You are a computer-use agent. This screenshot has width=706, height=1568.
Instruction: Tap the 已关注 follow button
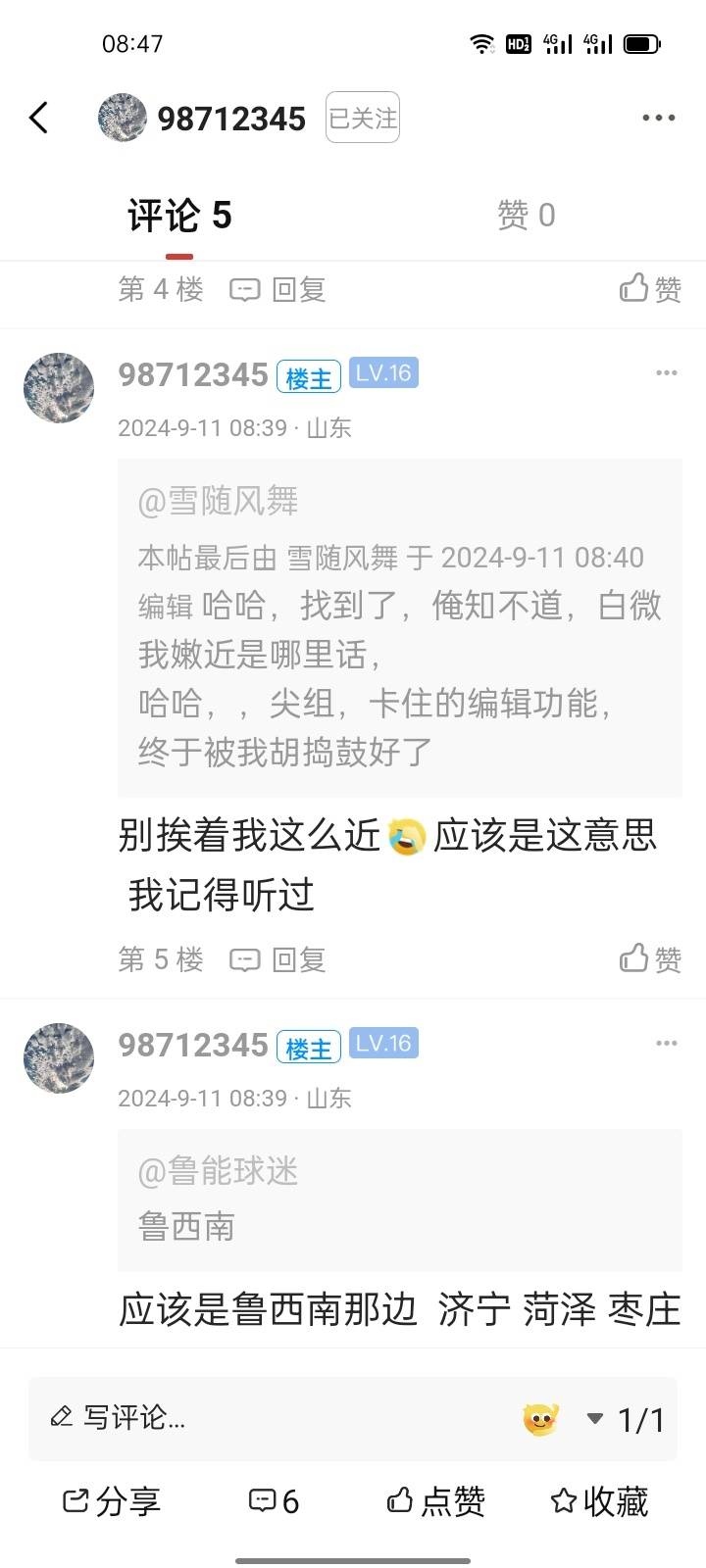(x=362, y=119)
